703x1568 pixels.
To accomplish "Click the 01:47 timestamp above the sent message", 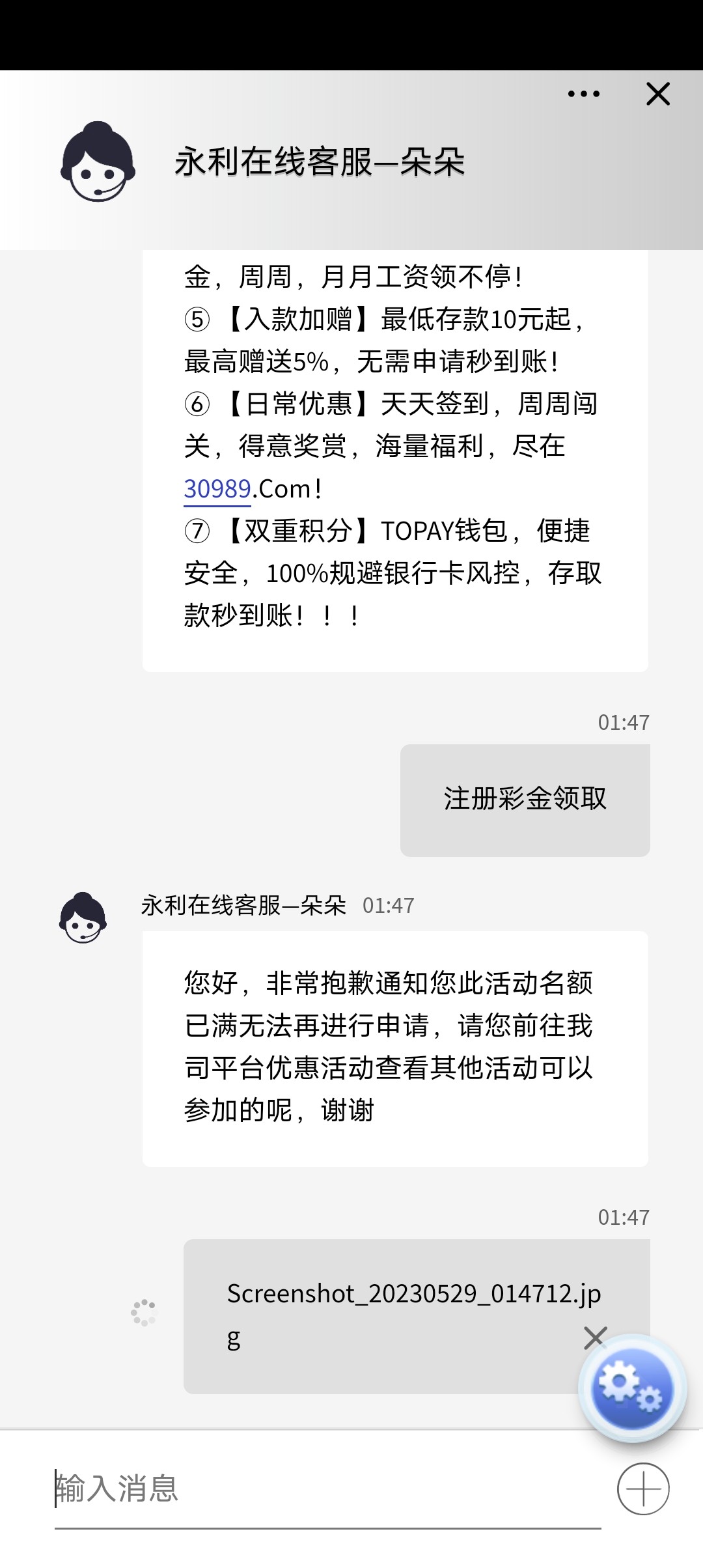I will [x=623, y=721].
